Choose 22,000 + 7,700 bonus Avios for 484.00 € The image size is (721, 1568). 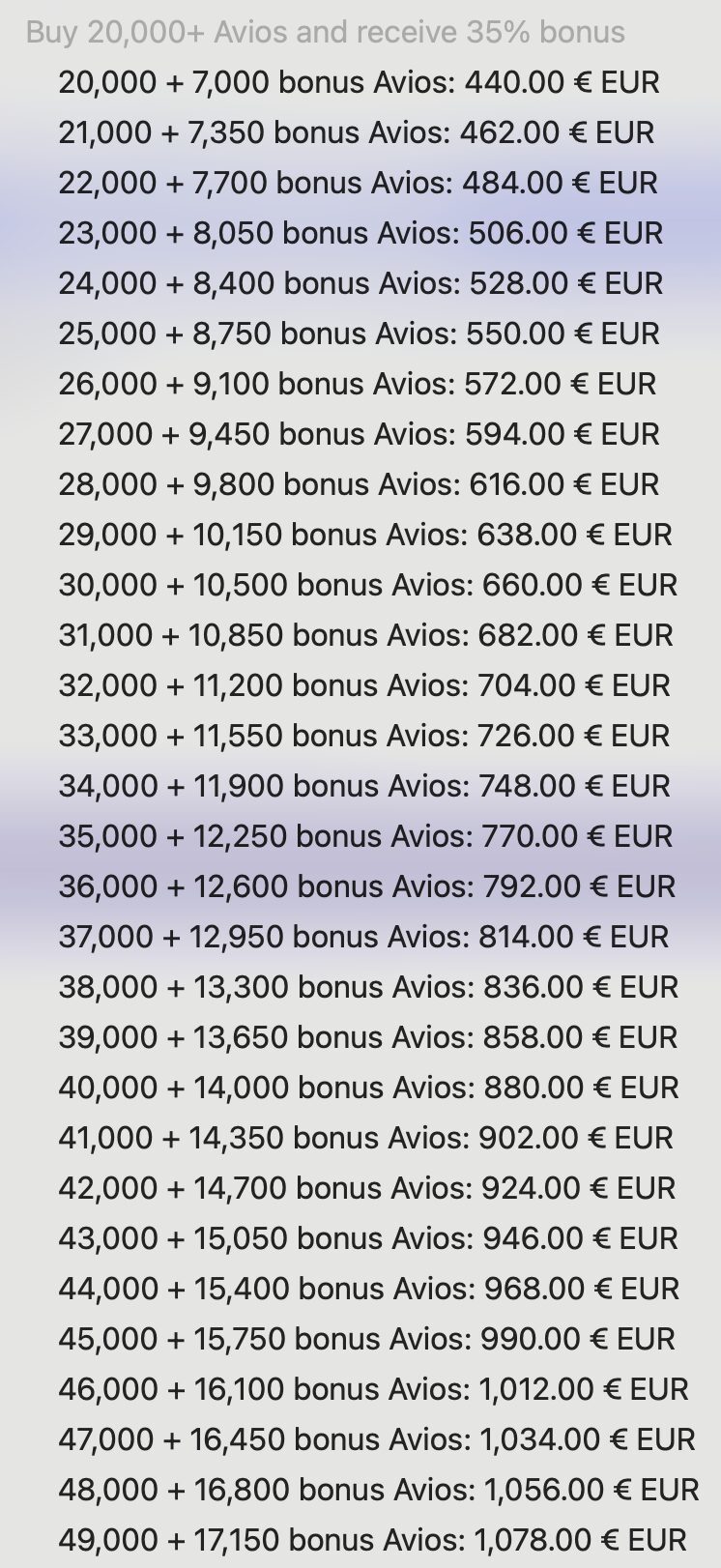click(358, 183)
